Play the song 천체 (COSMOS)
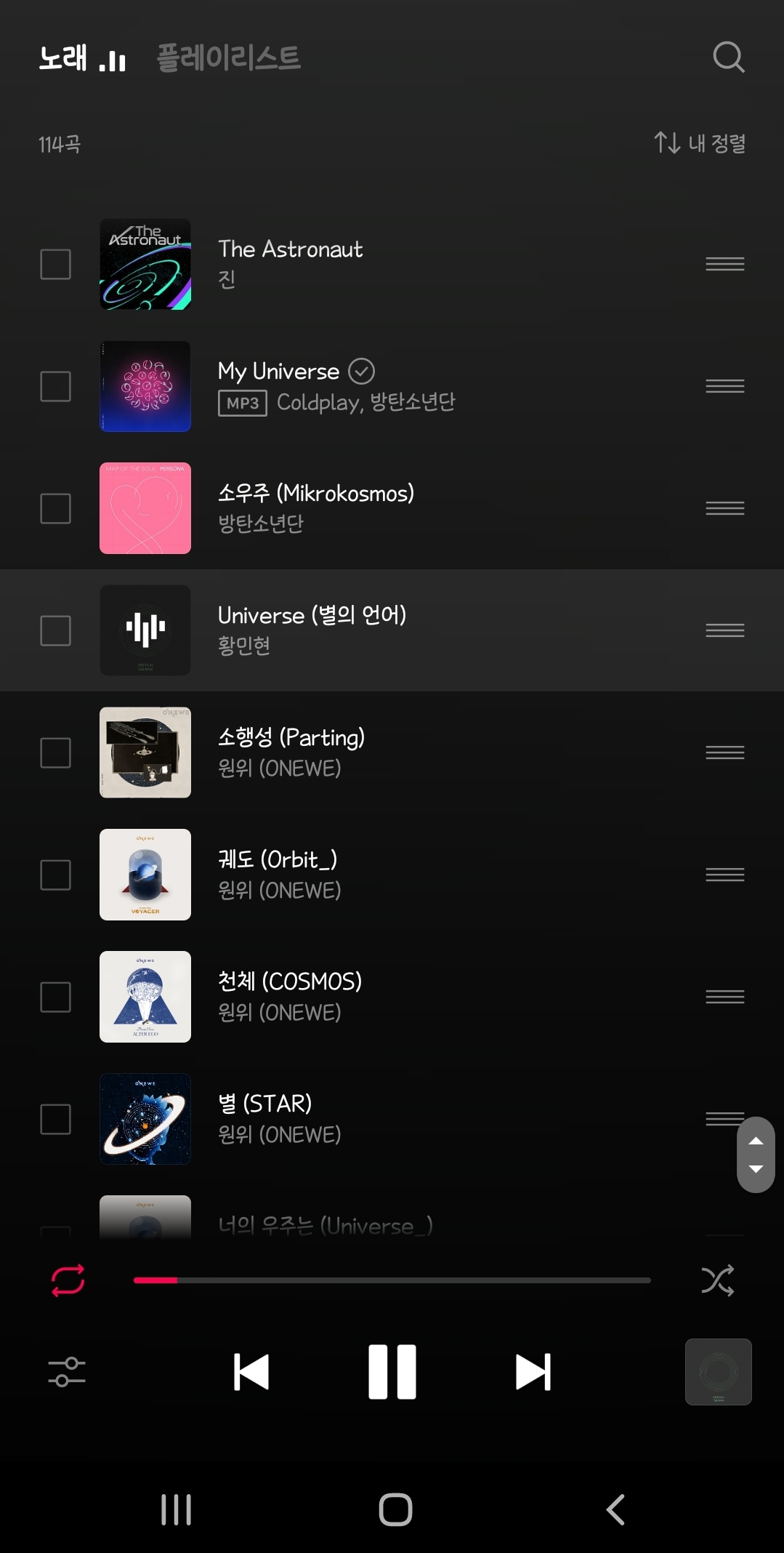The image size is (784, 1553). (290, 996)
